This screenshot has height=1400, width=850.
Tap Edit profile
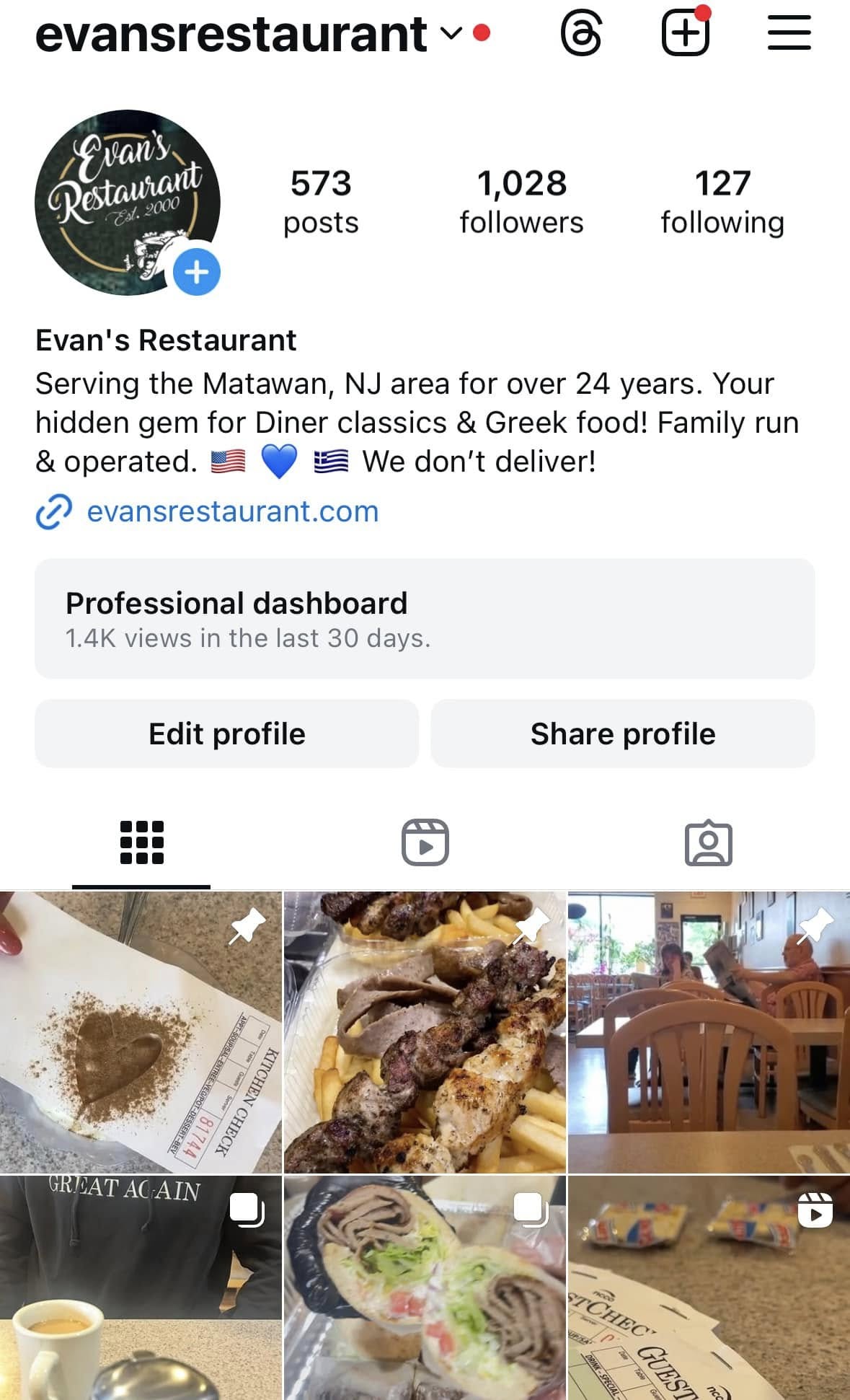coord(226,734)
